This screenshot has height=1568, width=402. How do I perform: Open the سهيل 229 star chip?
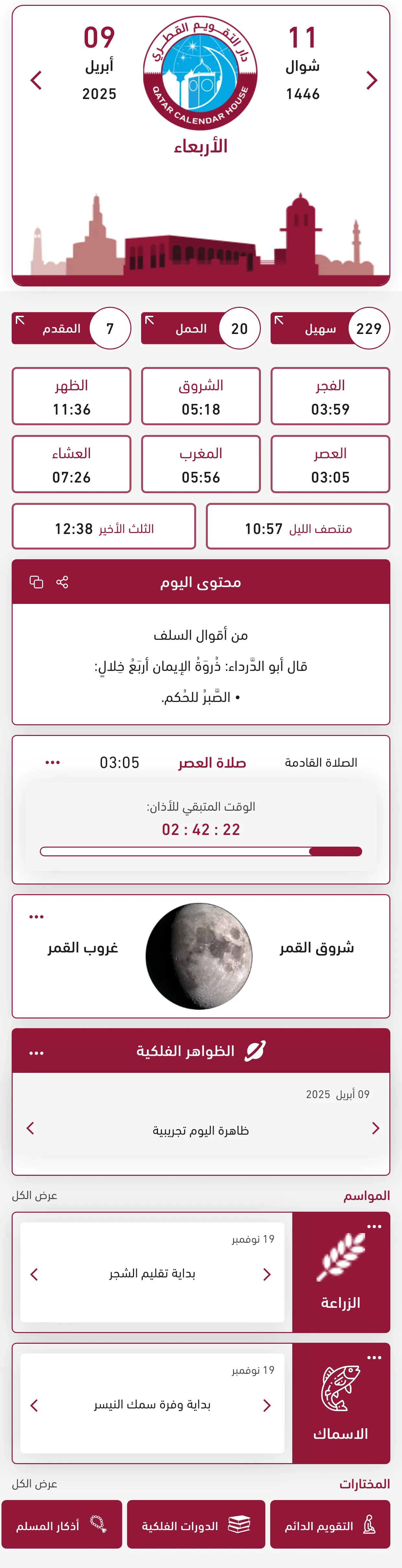329,329
